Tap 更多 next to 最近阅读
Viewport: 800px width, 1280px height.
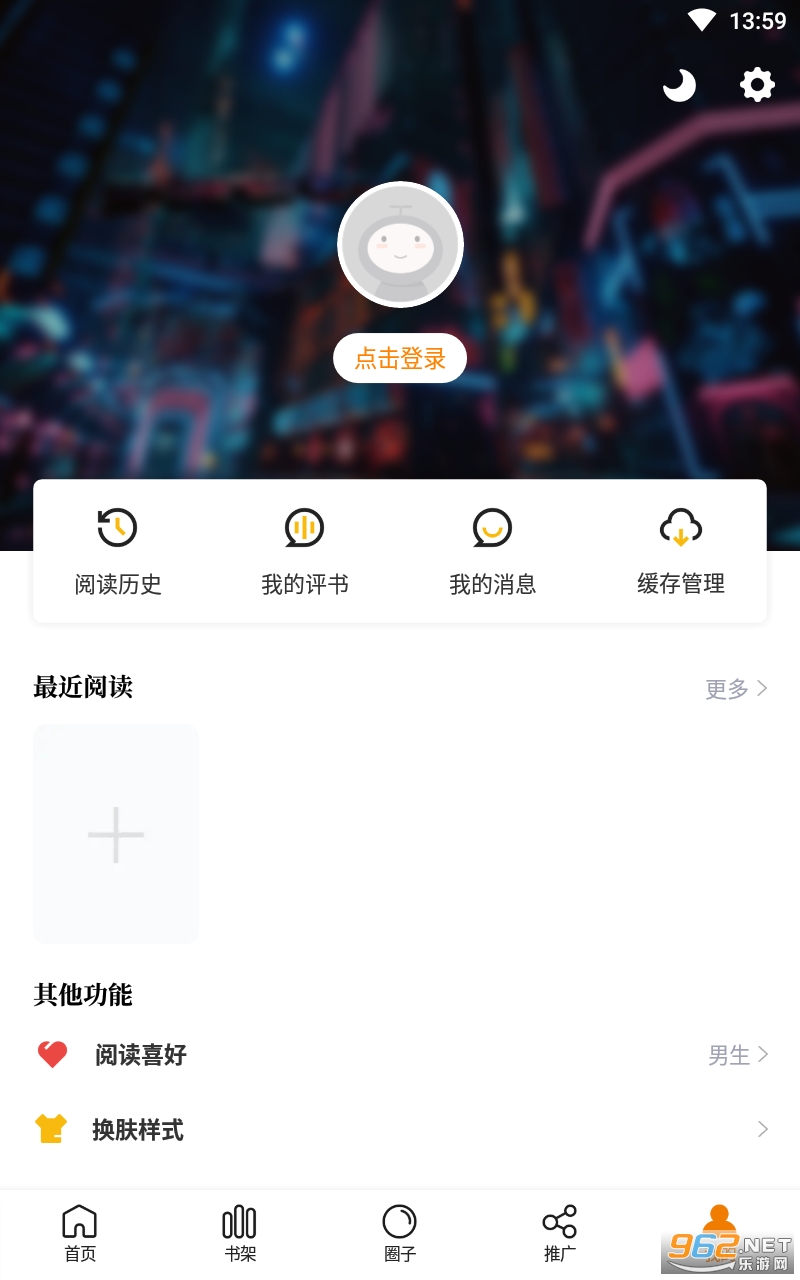[736, 689]
